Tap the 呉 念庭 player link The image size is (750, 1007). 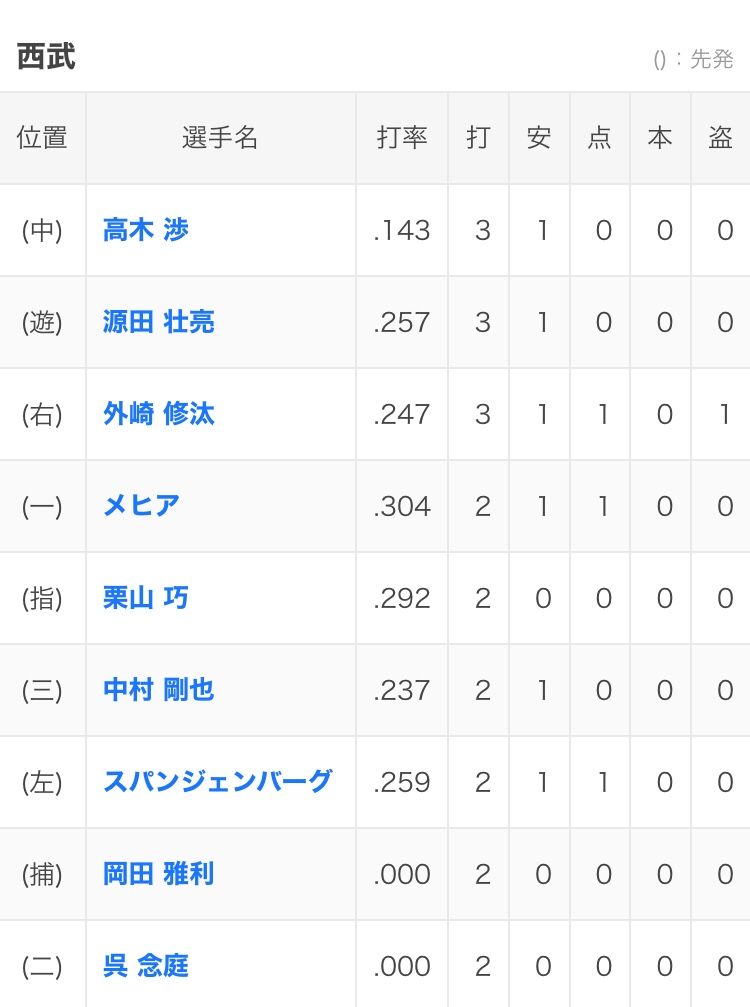point(146,967)
